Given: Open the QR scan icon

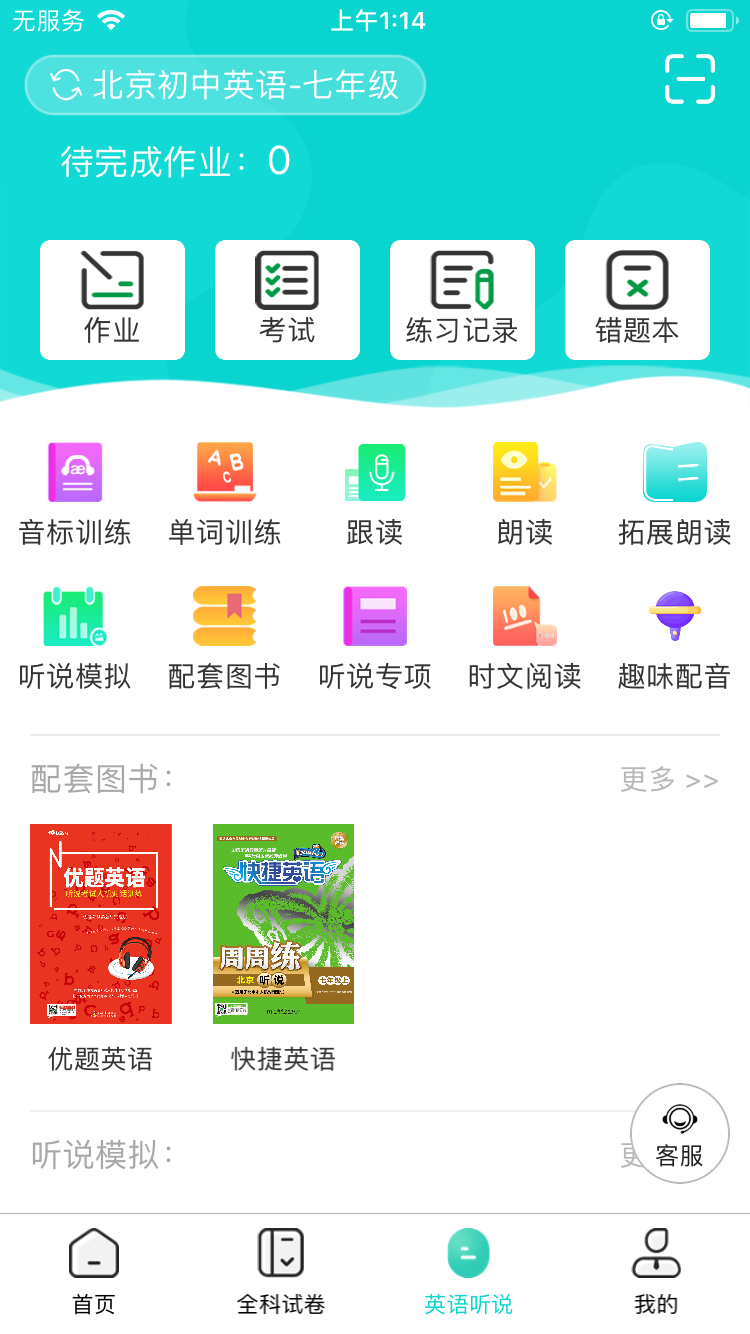Looking at the screenshot, I should point(690,79).
